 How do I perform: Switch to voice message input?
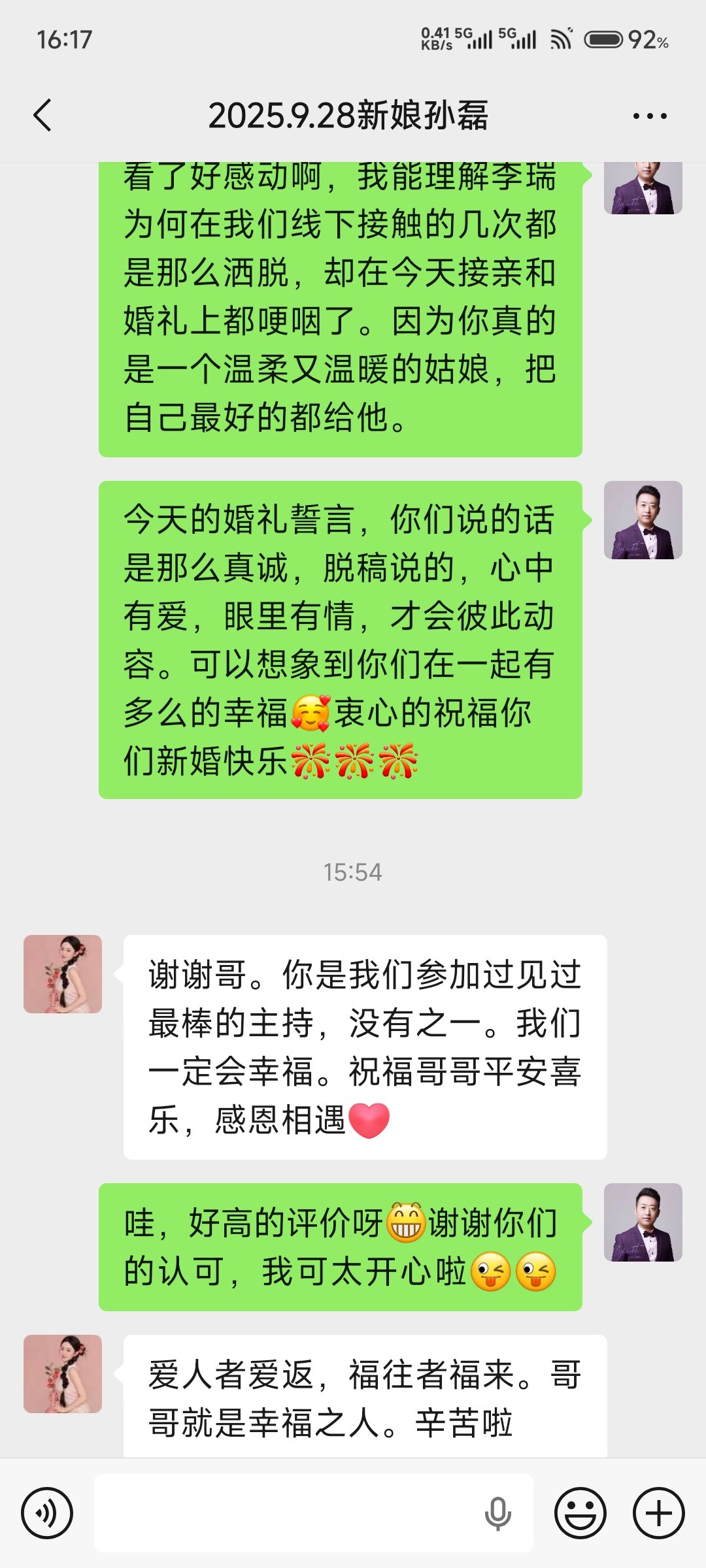(x=46, y=1512)
